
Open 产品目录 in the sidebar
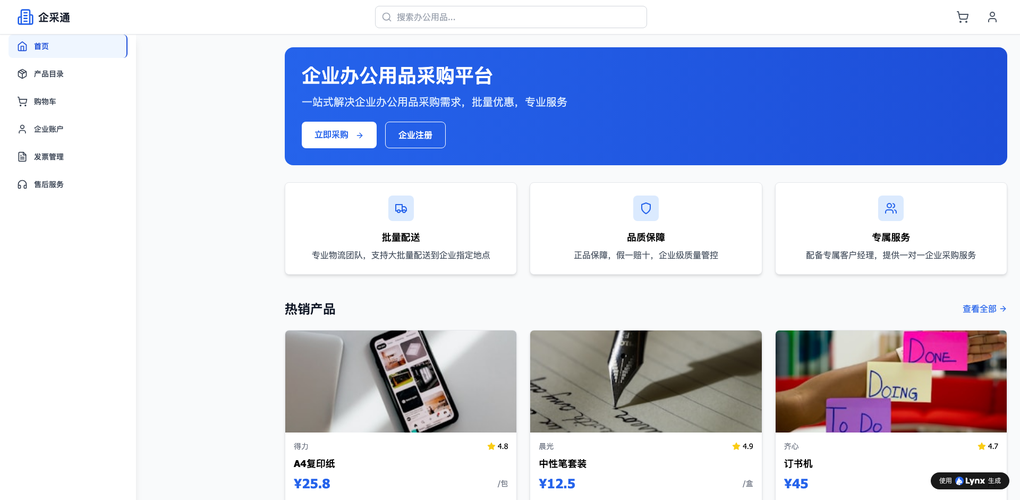(67, 74)
